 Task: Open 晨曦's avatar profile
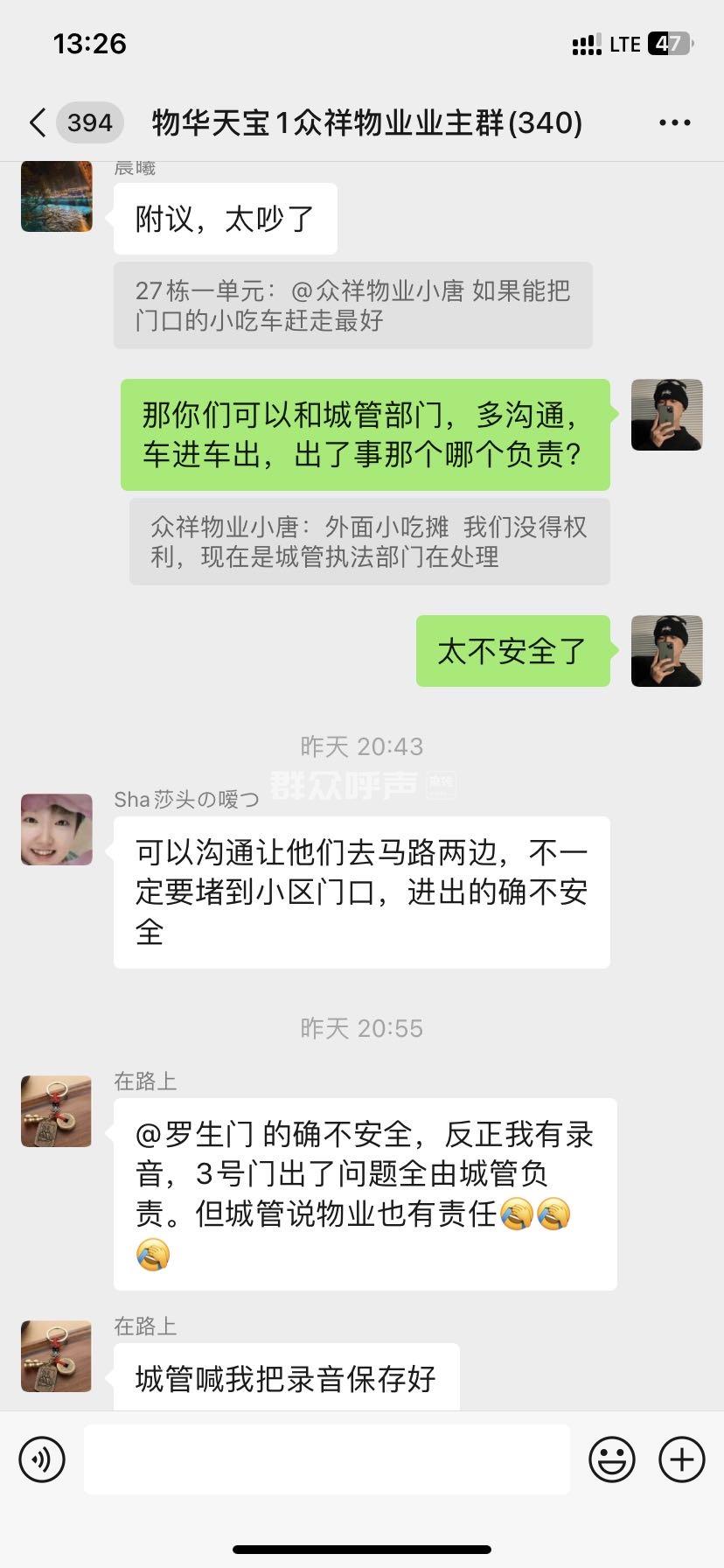[57, 197]
